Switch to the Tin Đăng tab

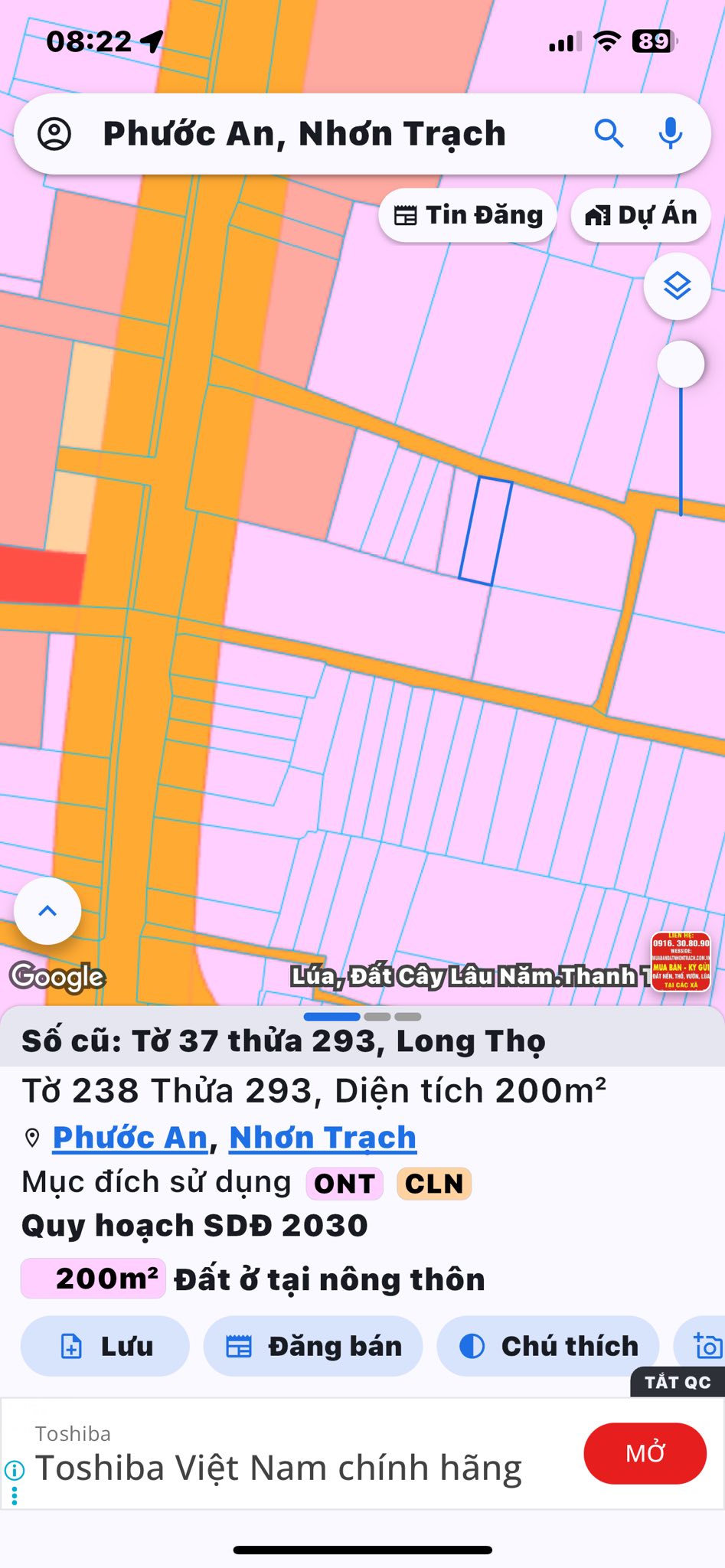pyautogui.click(x=467, y=215)
